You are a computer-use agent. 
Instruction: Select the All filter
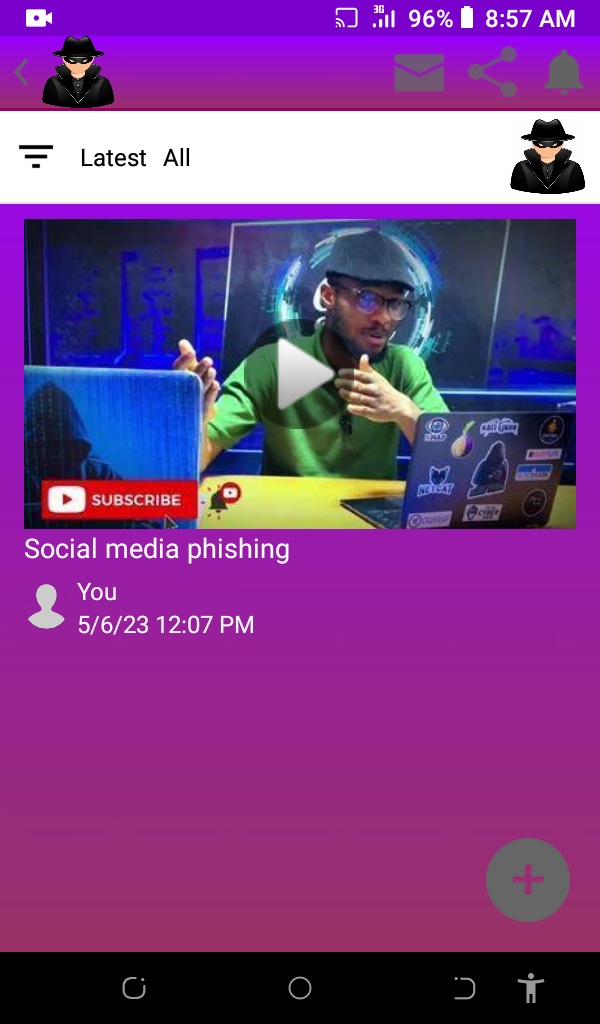pyautogui.click(x=177, y=158)
